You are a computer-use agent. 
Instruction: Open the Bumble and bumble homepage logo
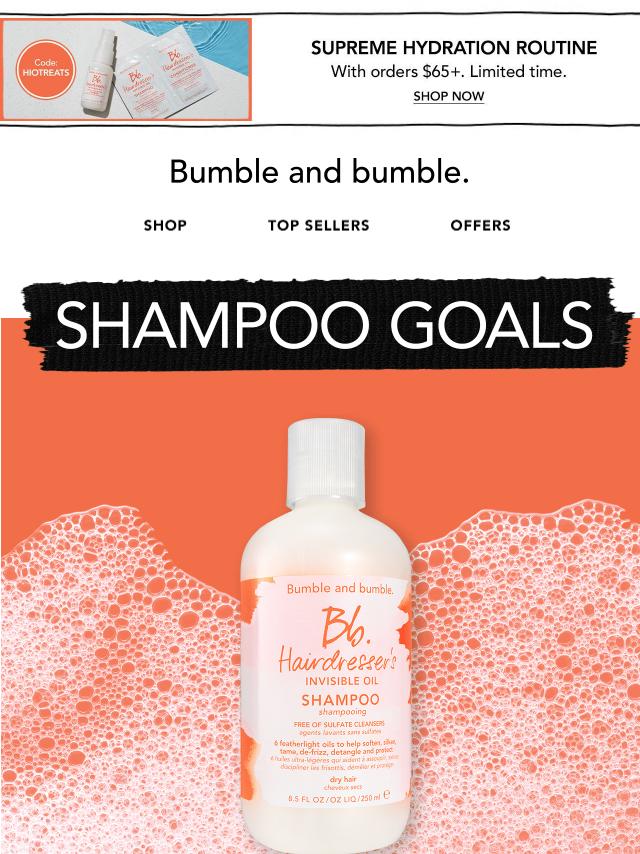(x=319, y=172)
